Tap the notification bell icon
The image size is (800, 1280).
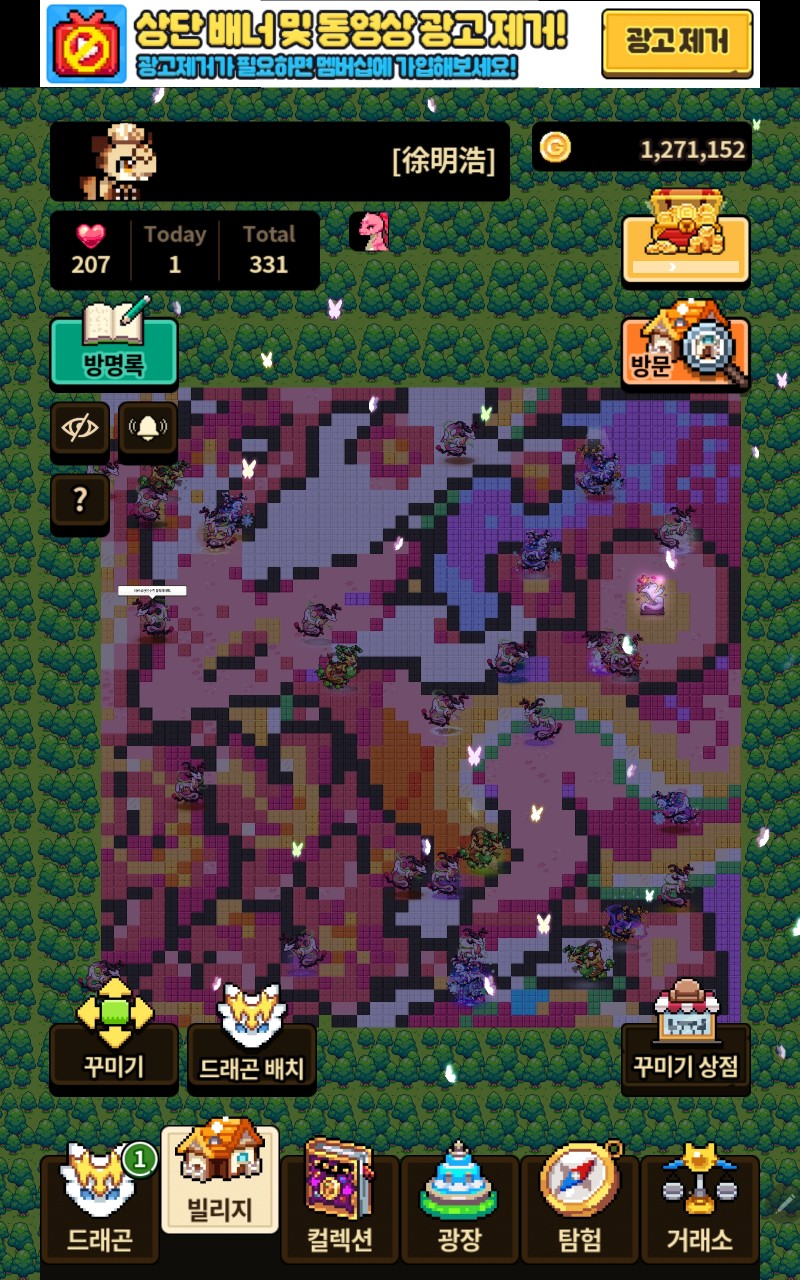147,428
